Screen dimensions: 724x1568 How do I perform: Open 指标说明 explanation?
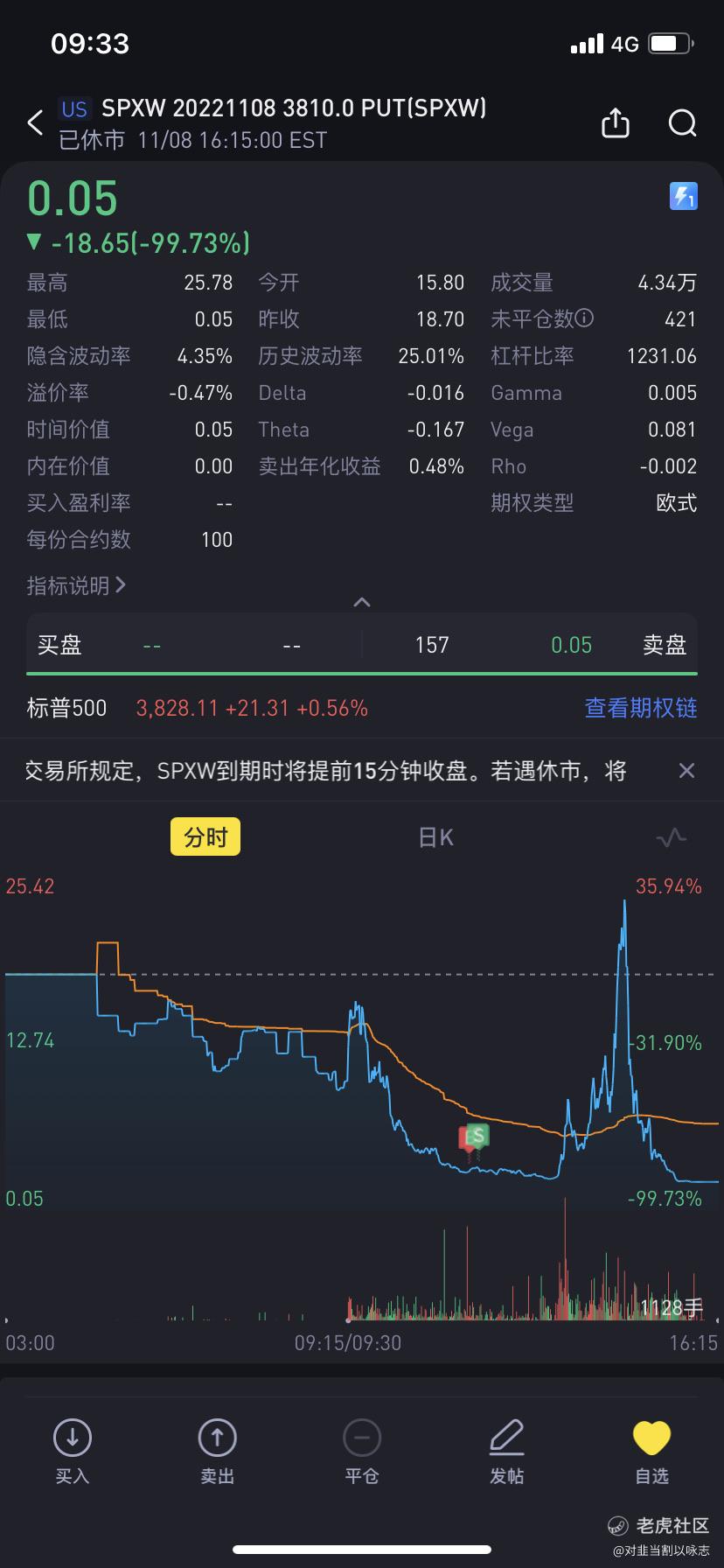point(76,585)
